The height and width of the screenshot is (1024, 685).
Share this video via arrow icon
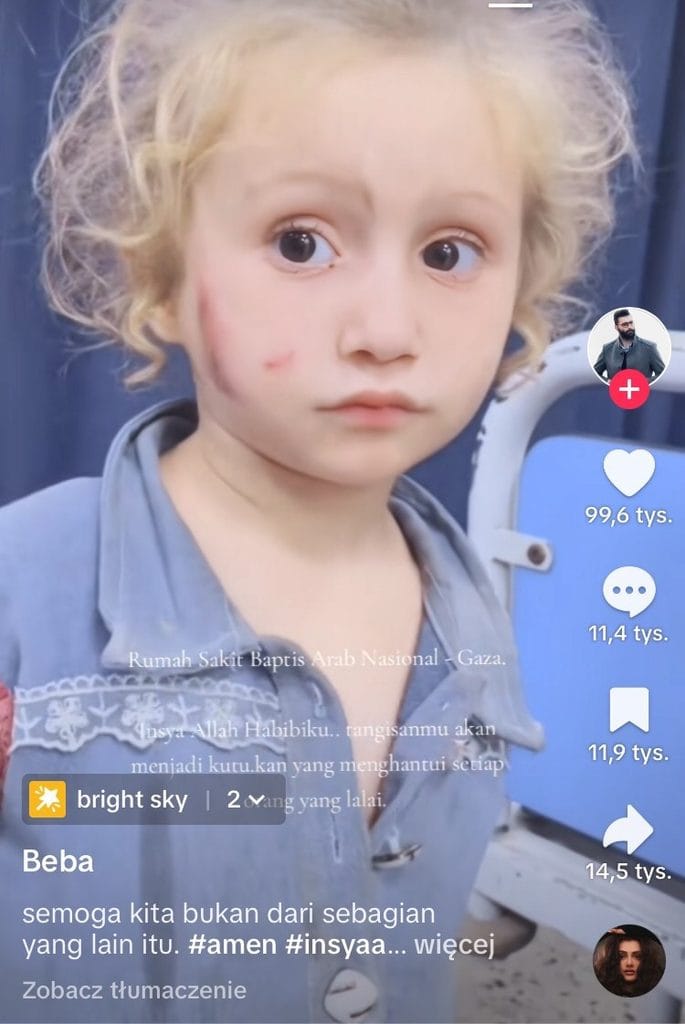tap(629, 829)
